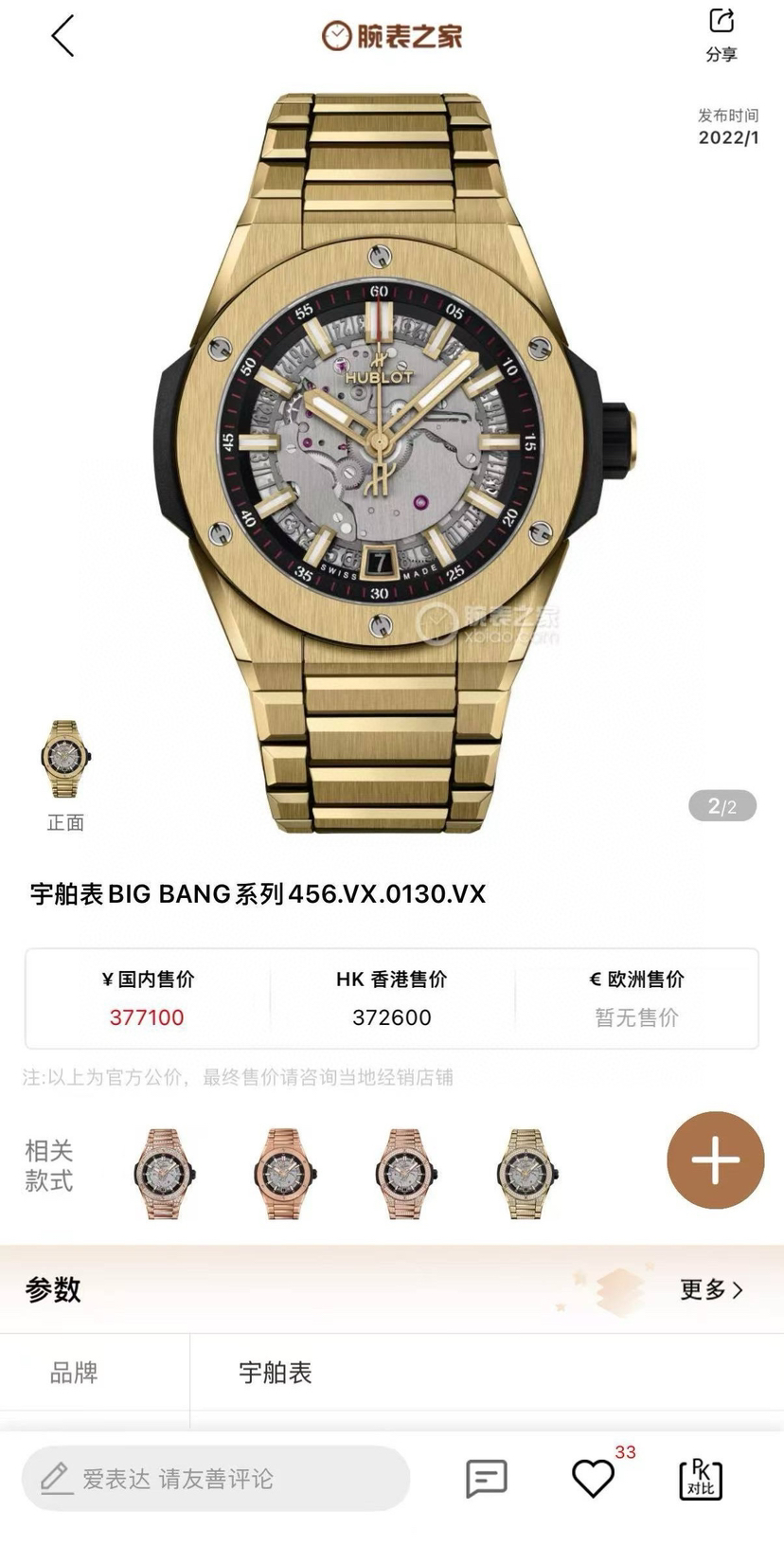
Task: Open the second related rose-gold watch
Action: pos(284,1173)
